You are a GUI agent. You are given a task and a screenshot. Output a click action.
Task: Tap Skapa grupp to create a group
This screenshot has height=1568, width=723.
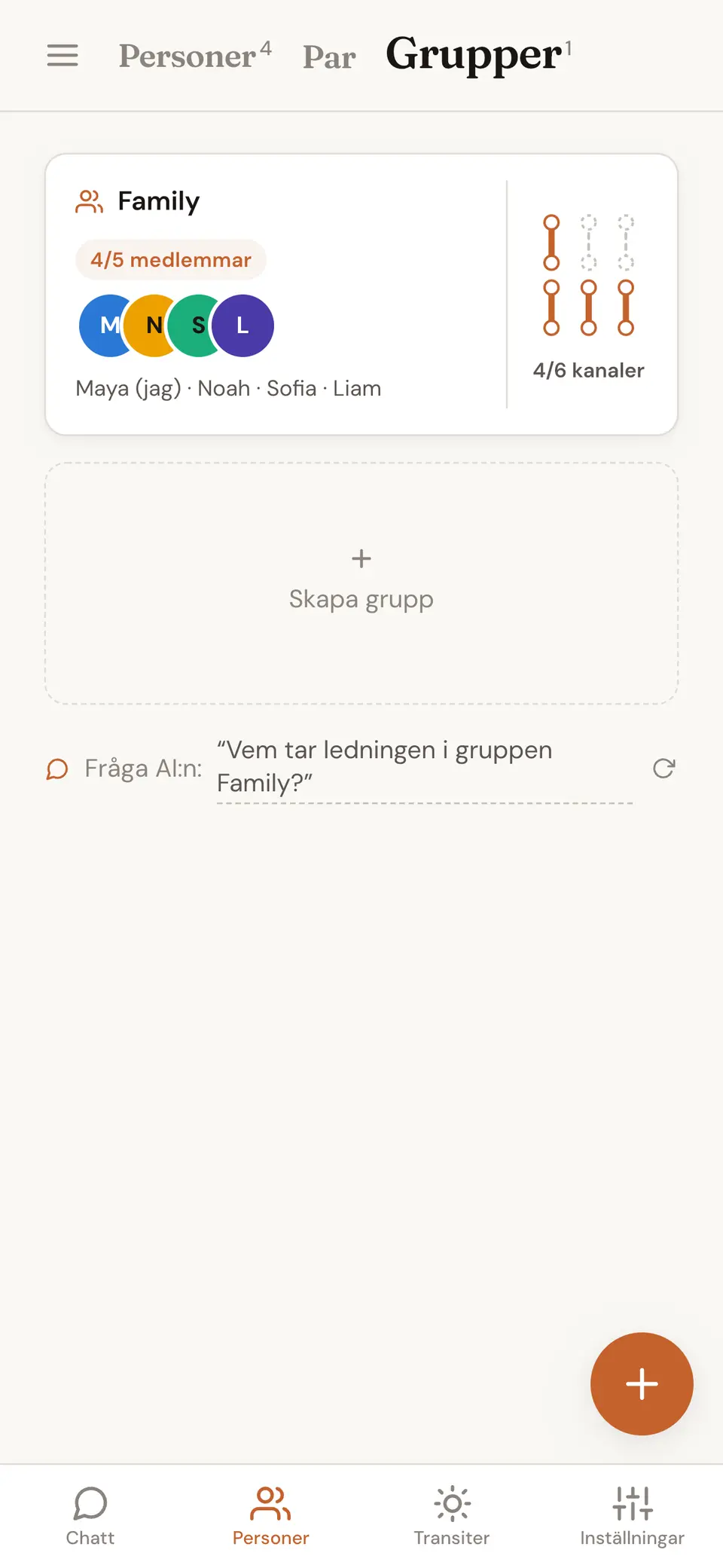pyautogui.click(x=361, y=583)
